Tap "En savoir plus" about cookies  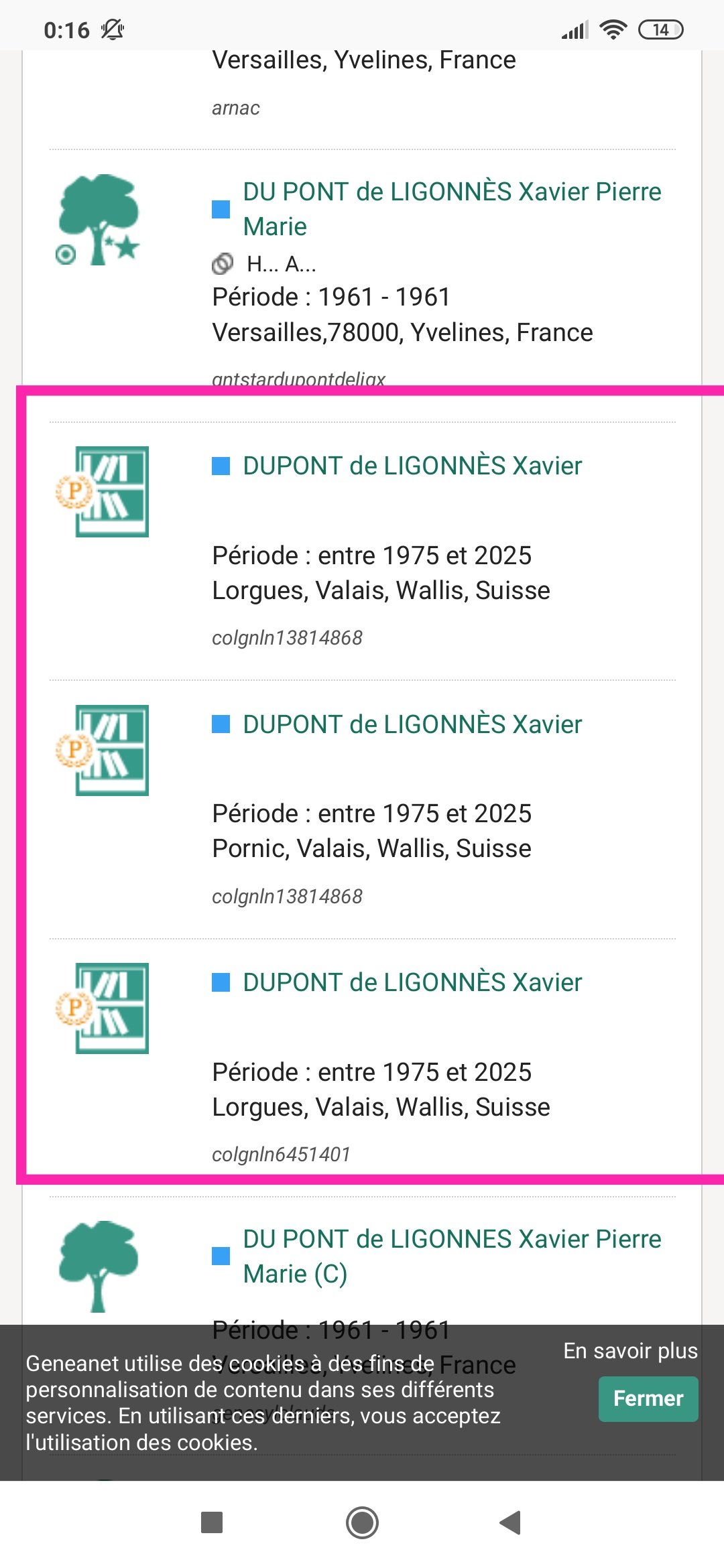(630, 1351)
